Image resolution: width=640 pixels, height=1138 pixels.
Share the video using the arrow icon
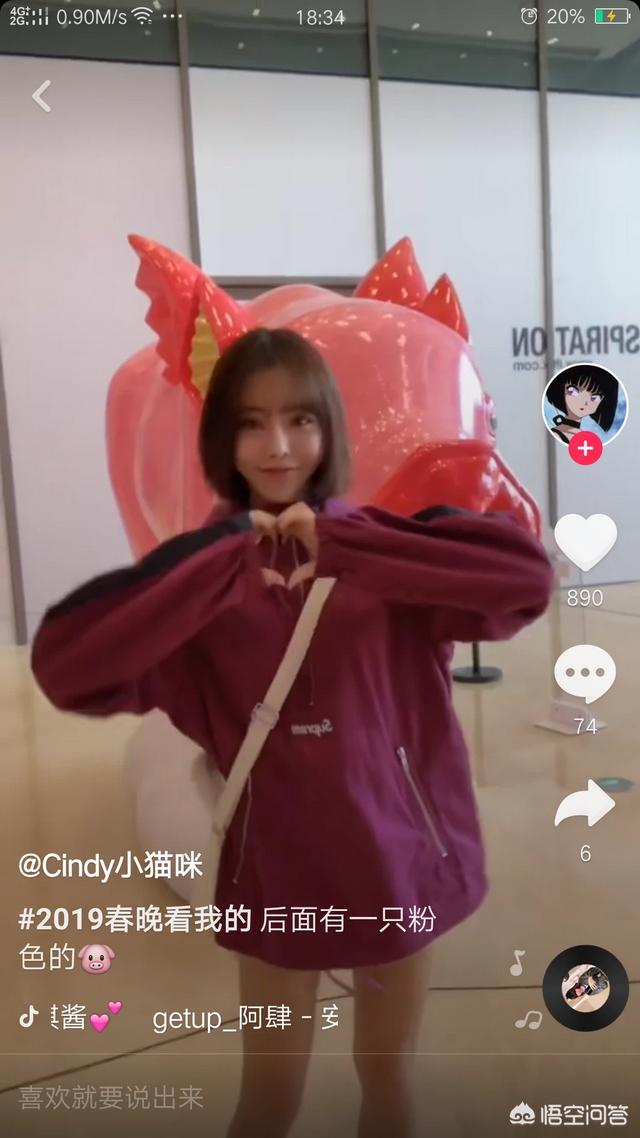pyautogui.click(x=585, y=803)
